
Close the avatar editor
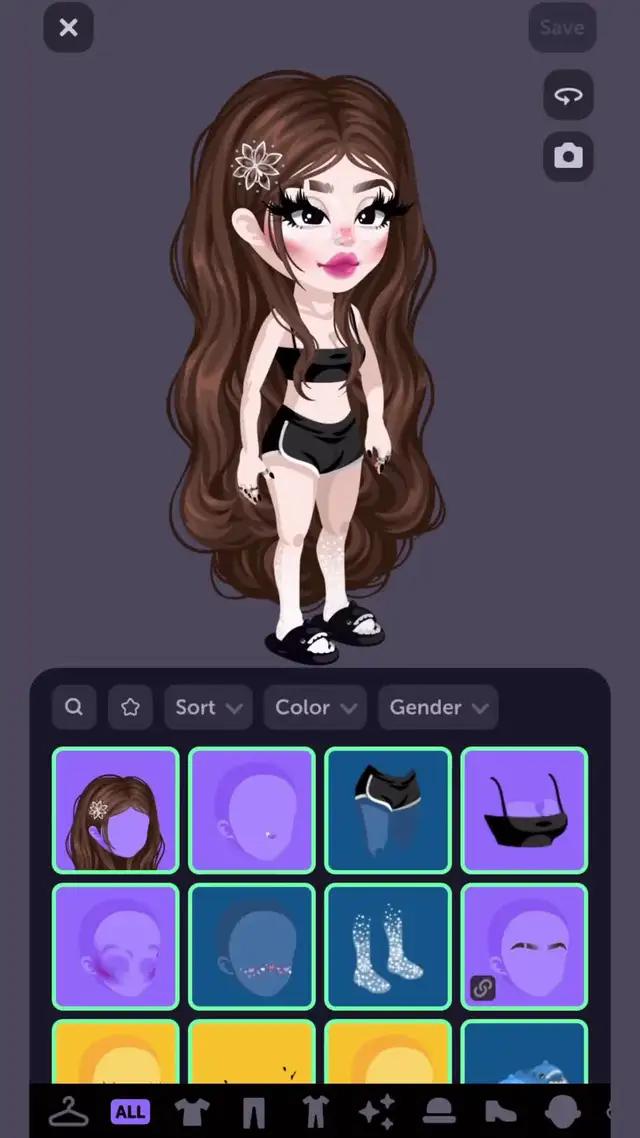tap(68, 28)
